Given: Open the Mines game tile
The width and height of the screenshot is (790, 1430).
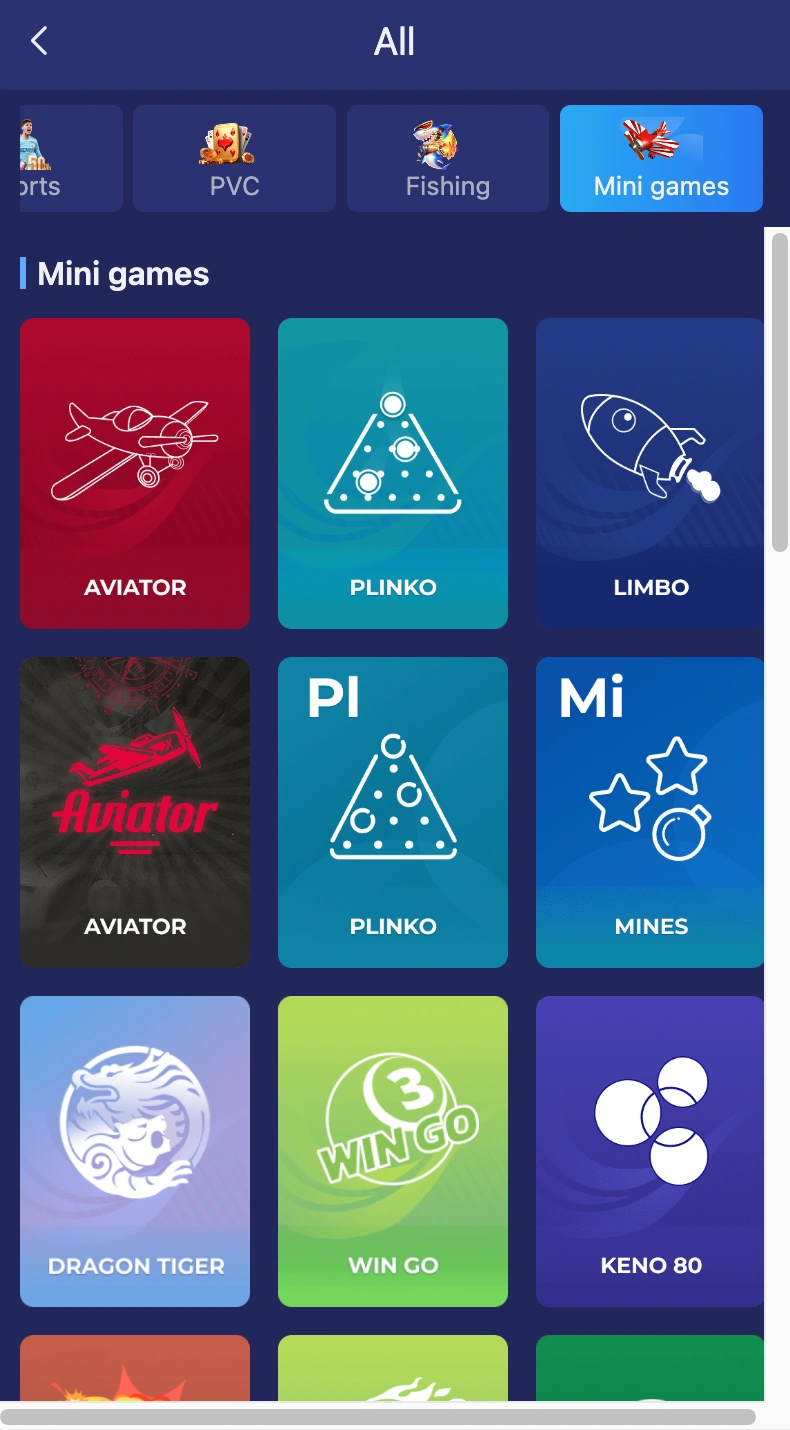Looking at the screenshot, I should [x=650, y=812].
